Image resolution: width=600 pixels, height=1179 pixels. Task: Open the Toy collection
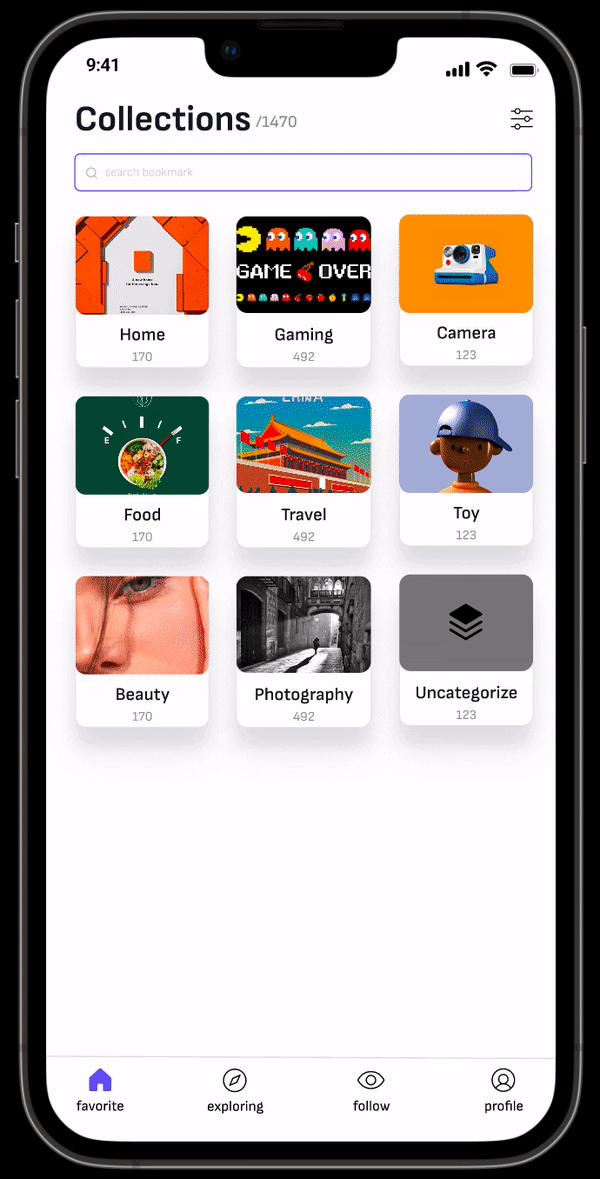click(466, 470)
